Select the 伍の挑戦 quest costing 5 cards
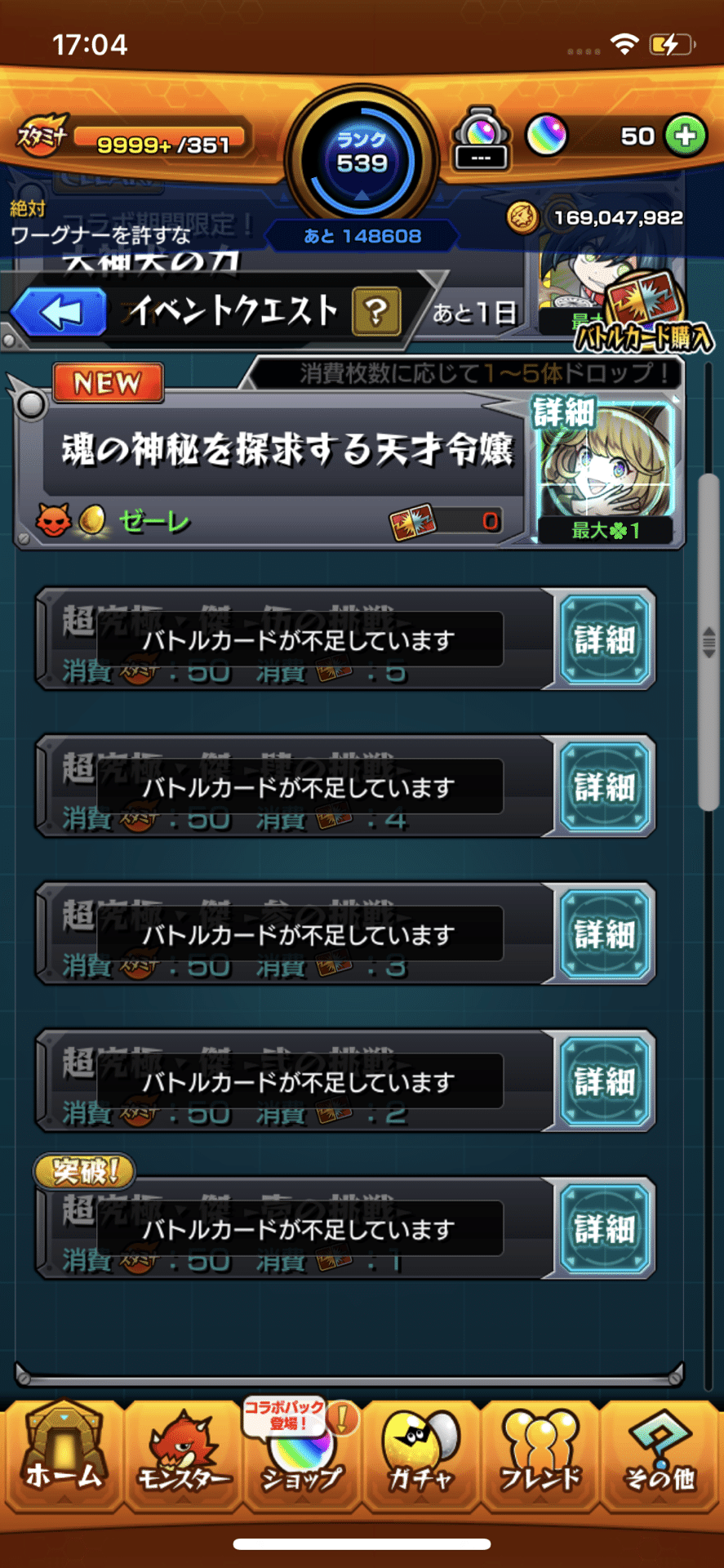The image size is (724, 1568). [x=294, y=640]
